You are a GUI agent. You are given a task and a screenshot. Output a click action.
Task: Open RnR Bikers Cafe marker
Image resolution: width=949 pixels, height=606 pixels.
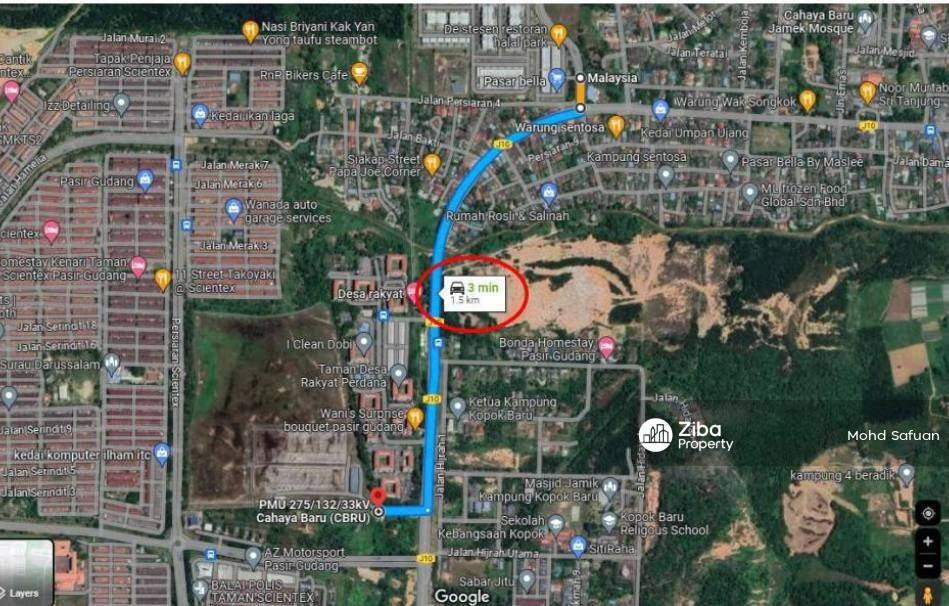(x=359, y=72)
